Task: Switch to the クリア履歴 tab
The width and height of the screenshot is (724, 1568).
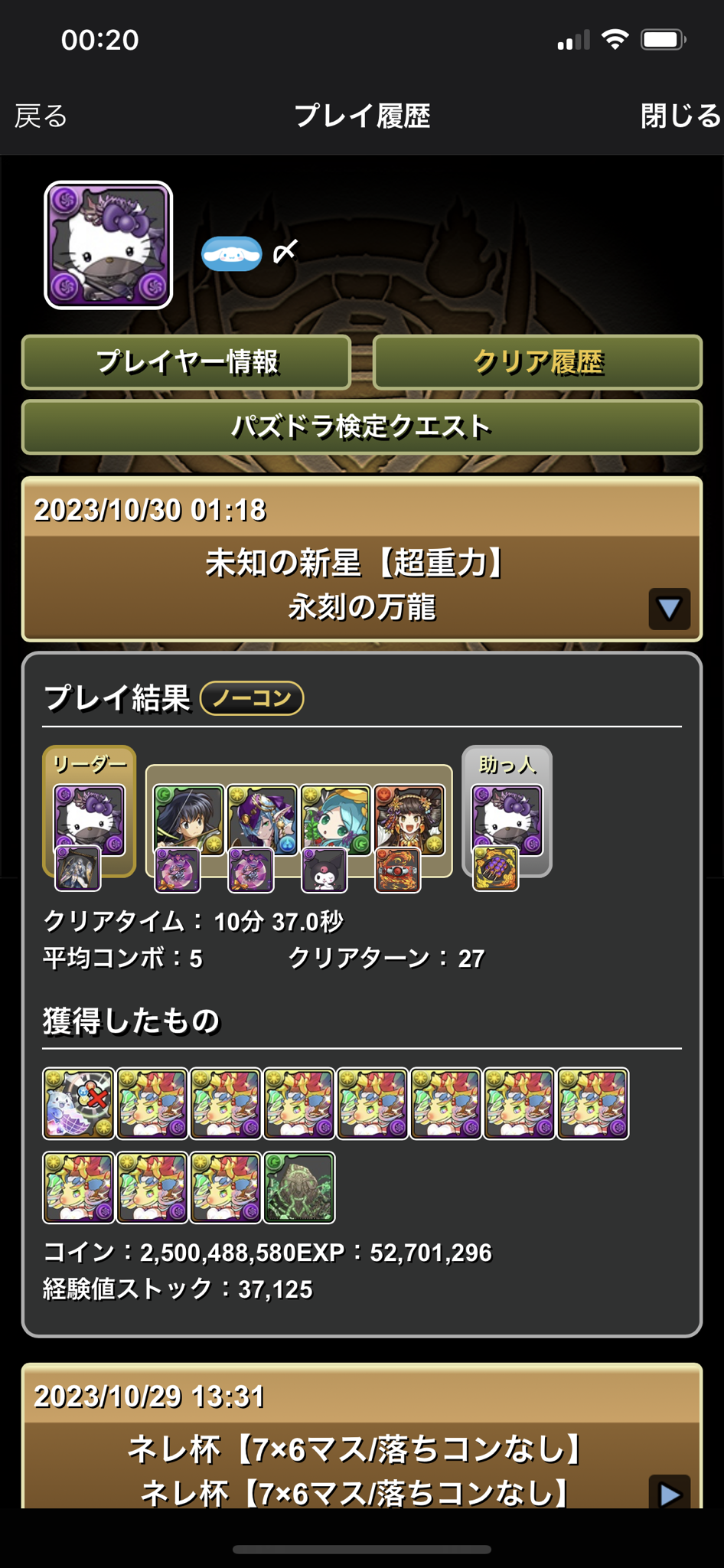Action: click(537, 362)
